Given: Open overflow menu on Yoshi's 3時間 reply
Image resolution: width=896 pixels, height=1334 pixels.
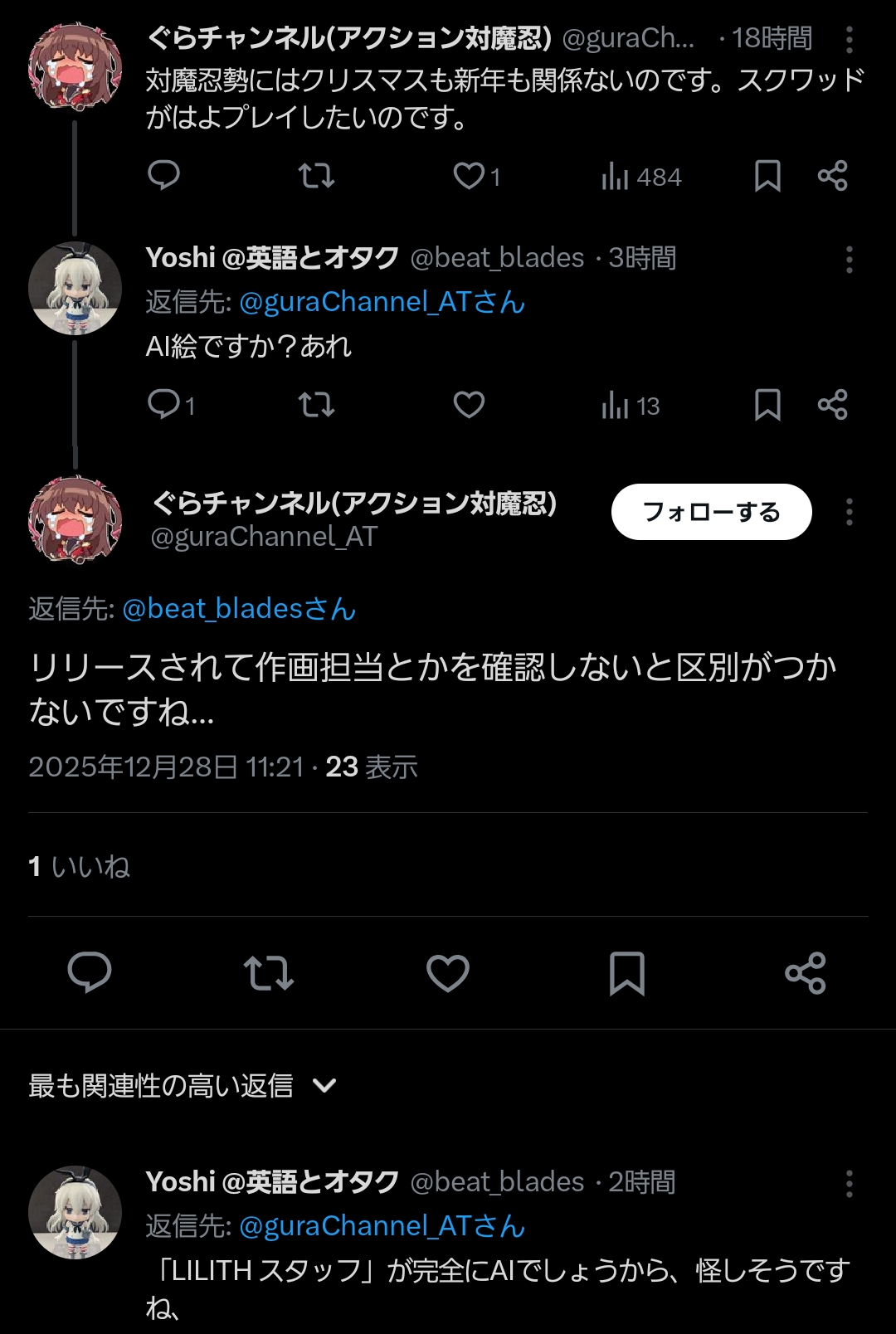Looking at the screenshot, I should point(849,260).
